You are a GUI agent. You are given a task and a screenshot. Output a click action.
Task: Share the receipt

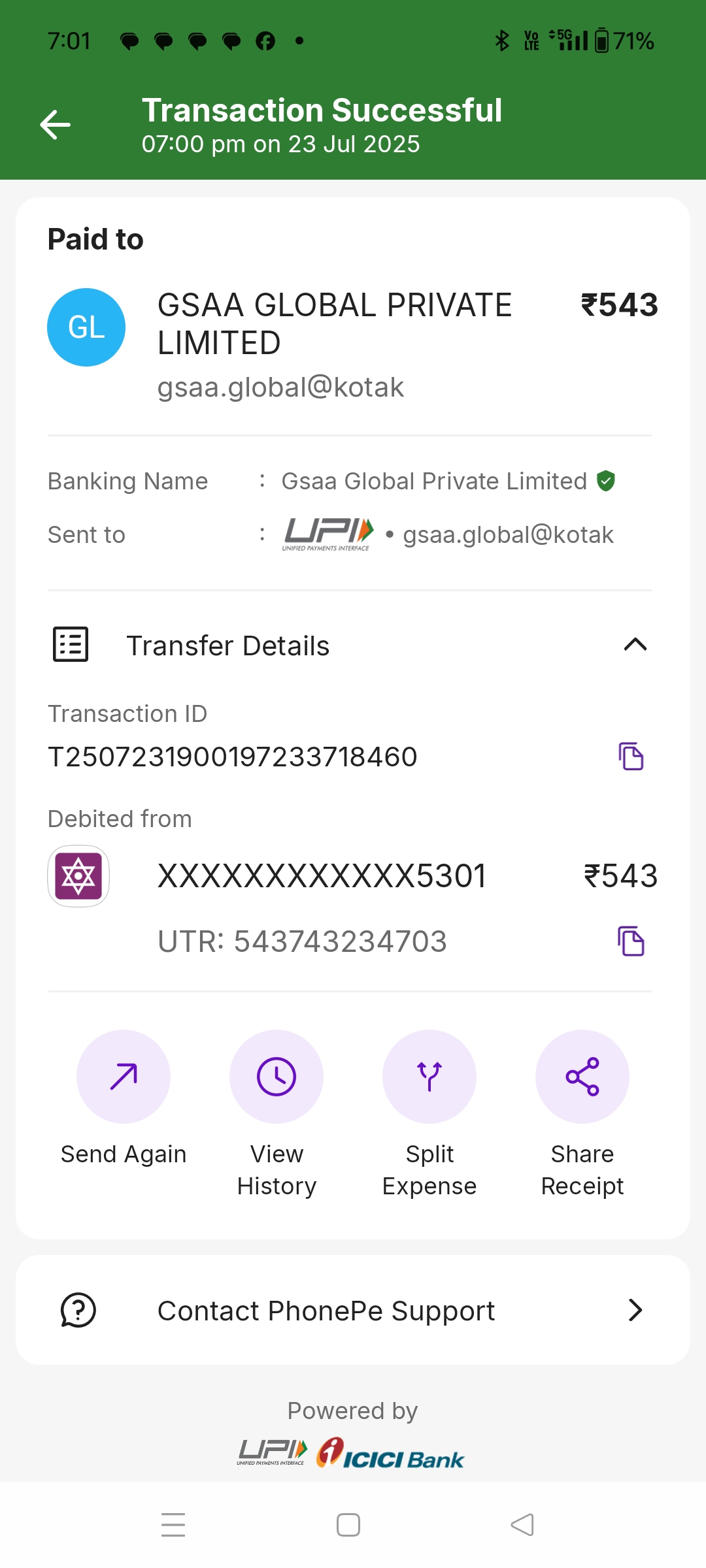582,1077
